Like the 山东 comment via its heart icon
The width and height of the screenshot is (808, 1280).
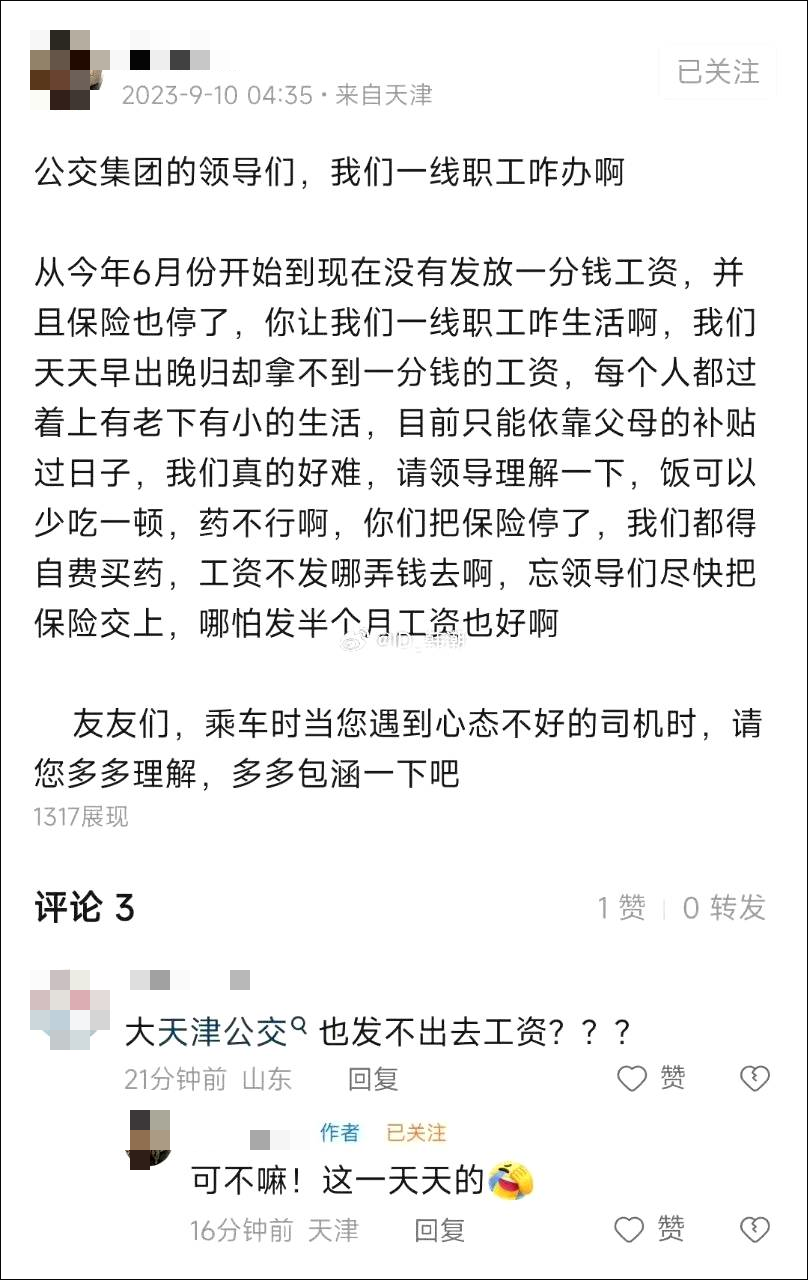point(630,1079)
